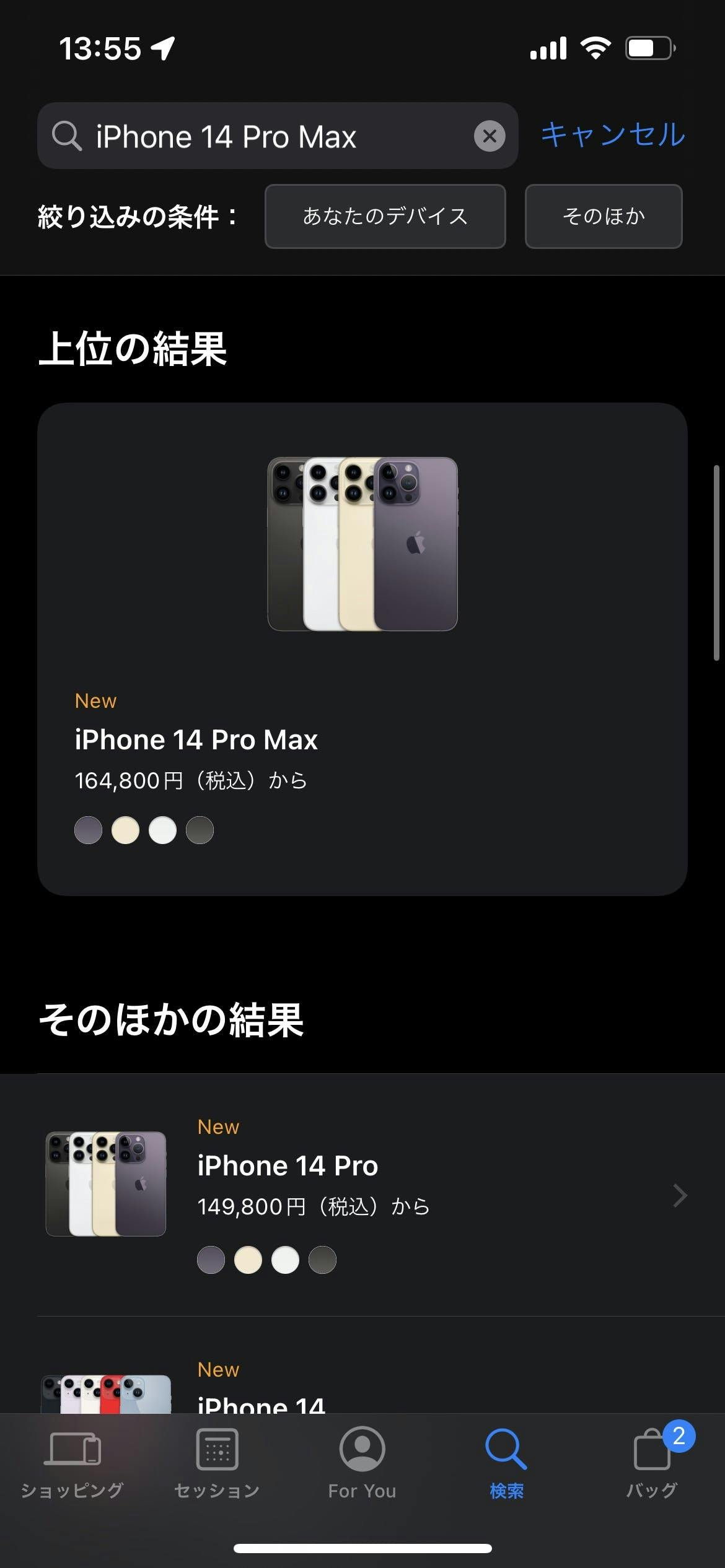Switch to the ショッピング tab
Screen dimensions: 725x1568
click(x=72, y=1463)
